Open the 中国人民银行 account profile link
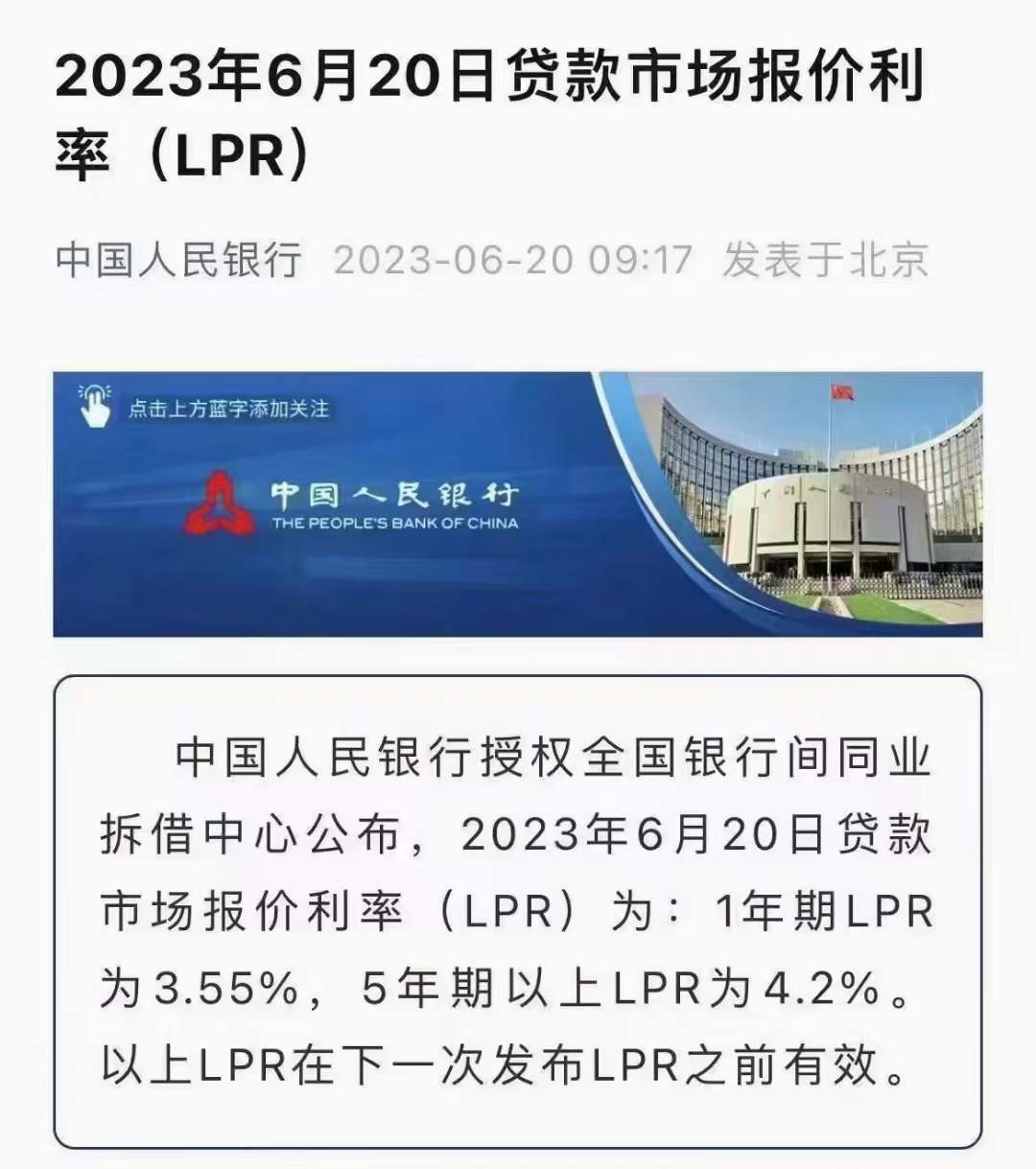The width and height of the screenshot is (1036, 1169). [x=178, y=260]
